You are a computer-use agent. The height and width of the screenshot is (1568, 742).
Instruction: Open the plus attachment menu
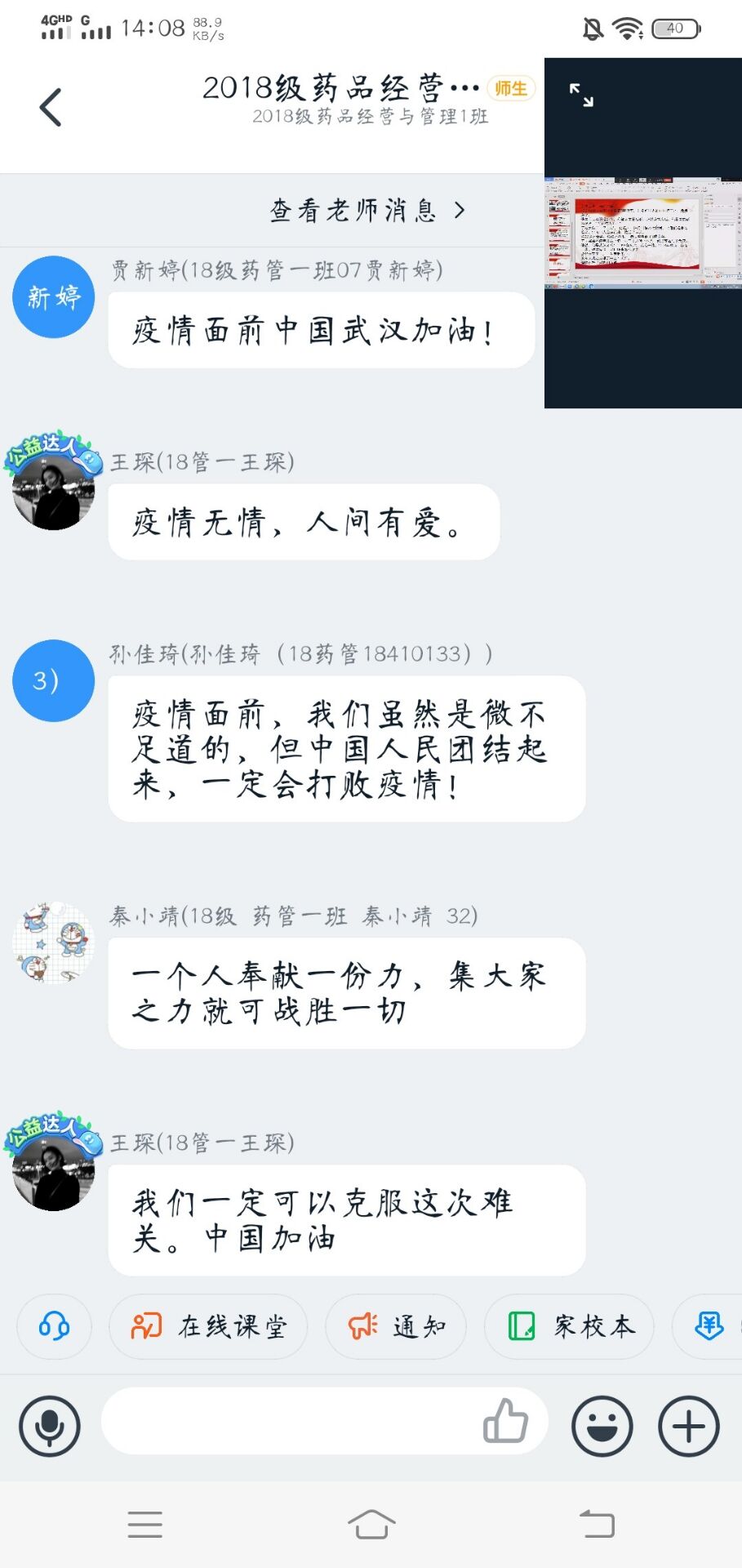coord(689,1426)
